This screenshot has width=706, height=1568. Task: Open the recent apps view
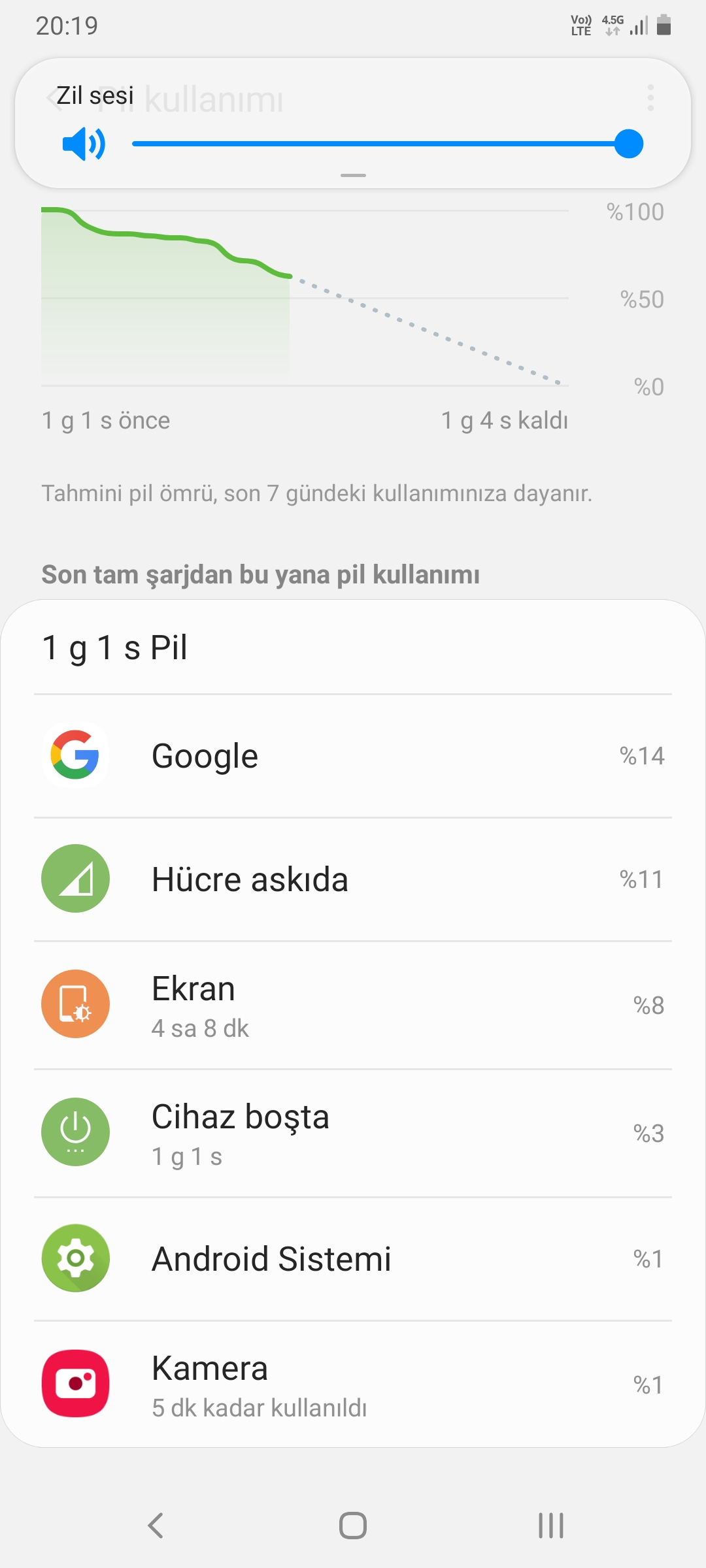coord(550,1526)
